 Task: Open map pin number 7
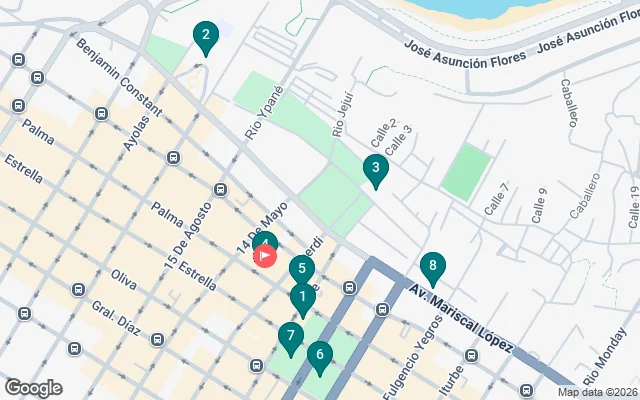click(x=290, y=337)
